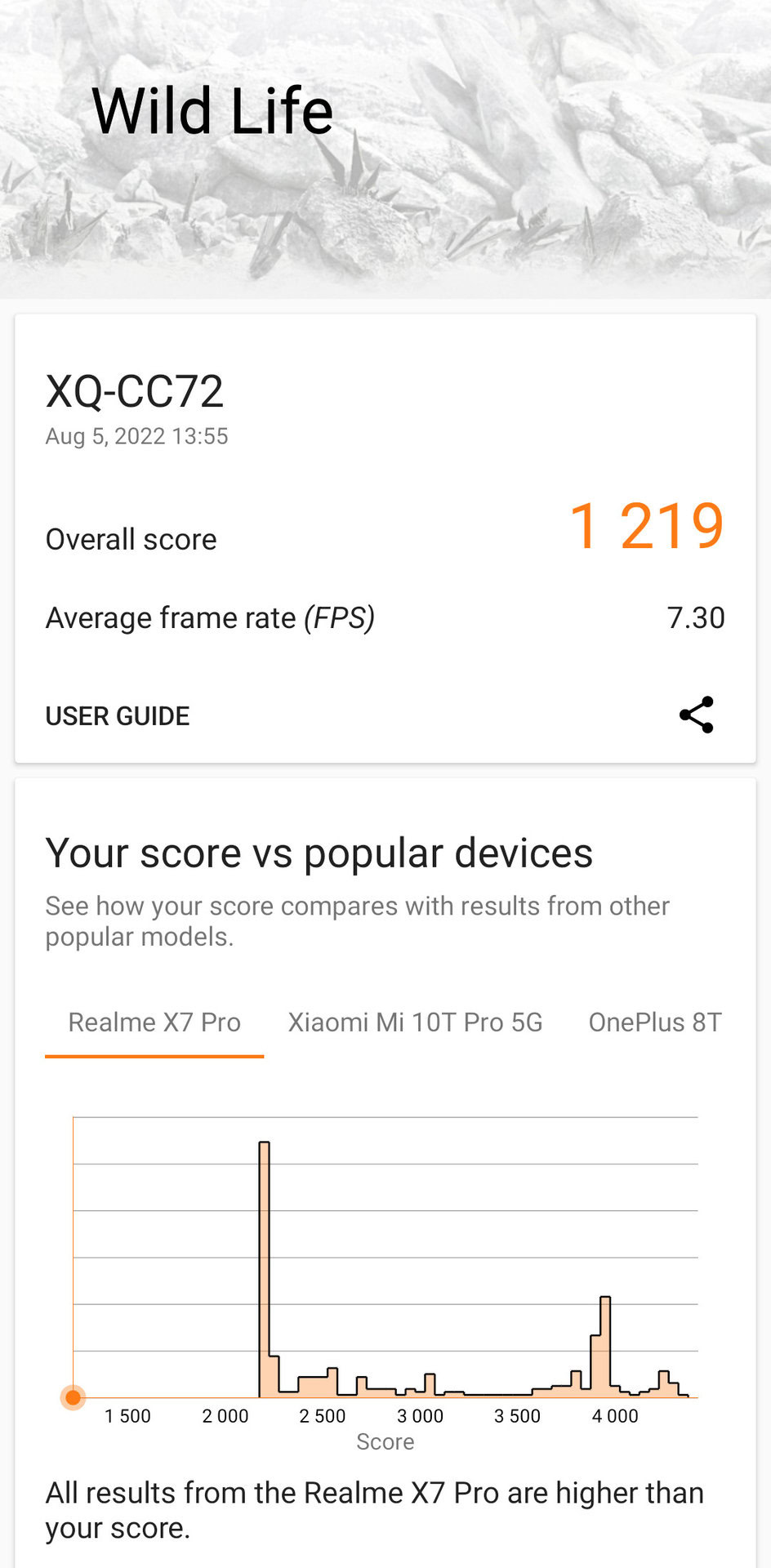This screenshot has width=771, height=1568.
Task: Switch to Xiaomi Mi 10T Pro 5G tab
Action: point(415,1022)
